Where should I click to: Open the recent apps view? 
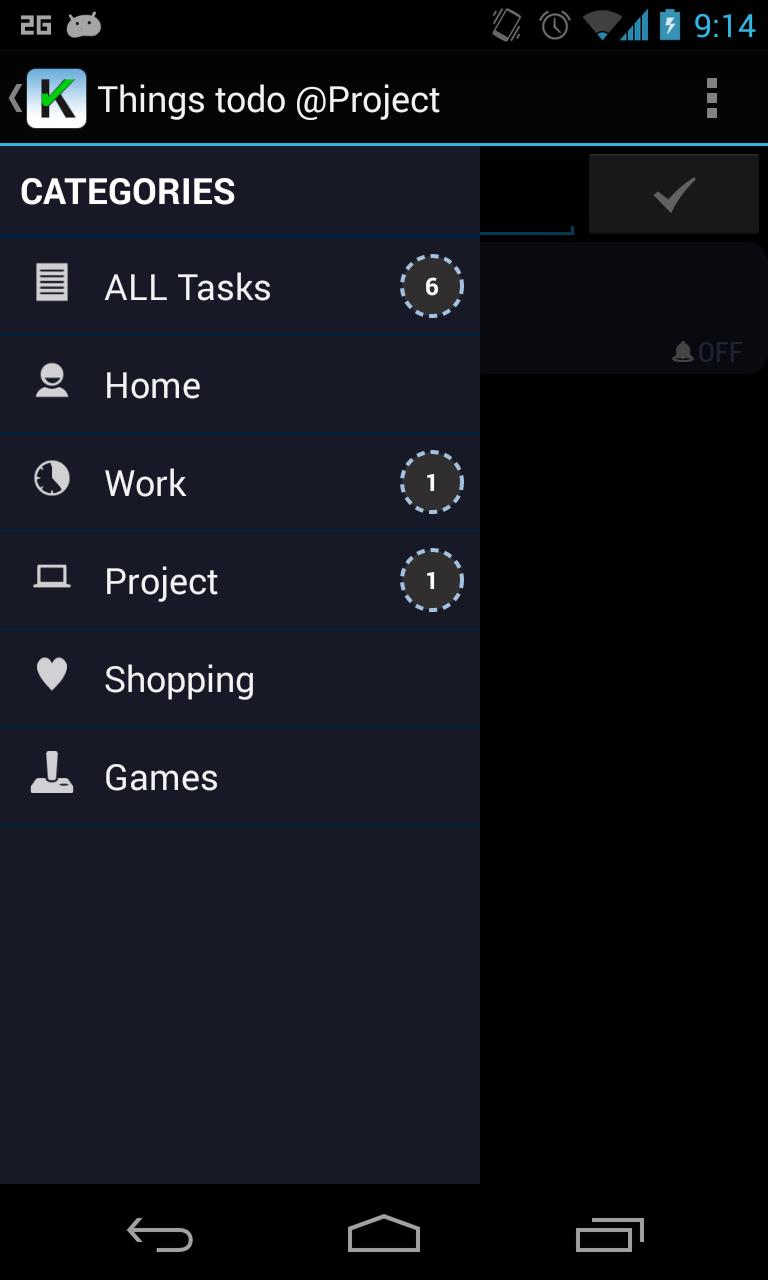pyautogui.click(x=610, y=1235)
